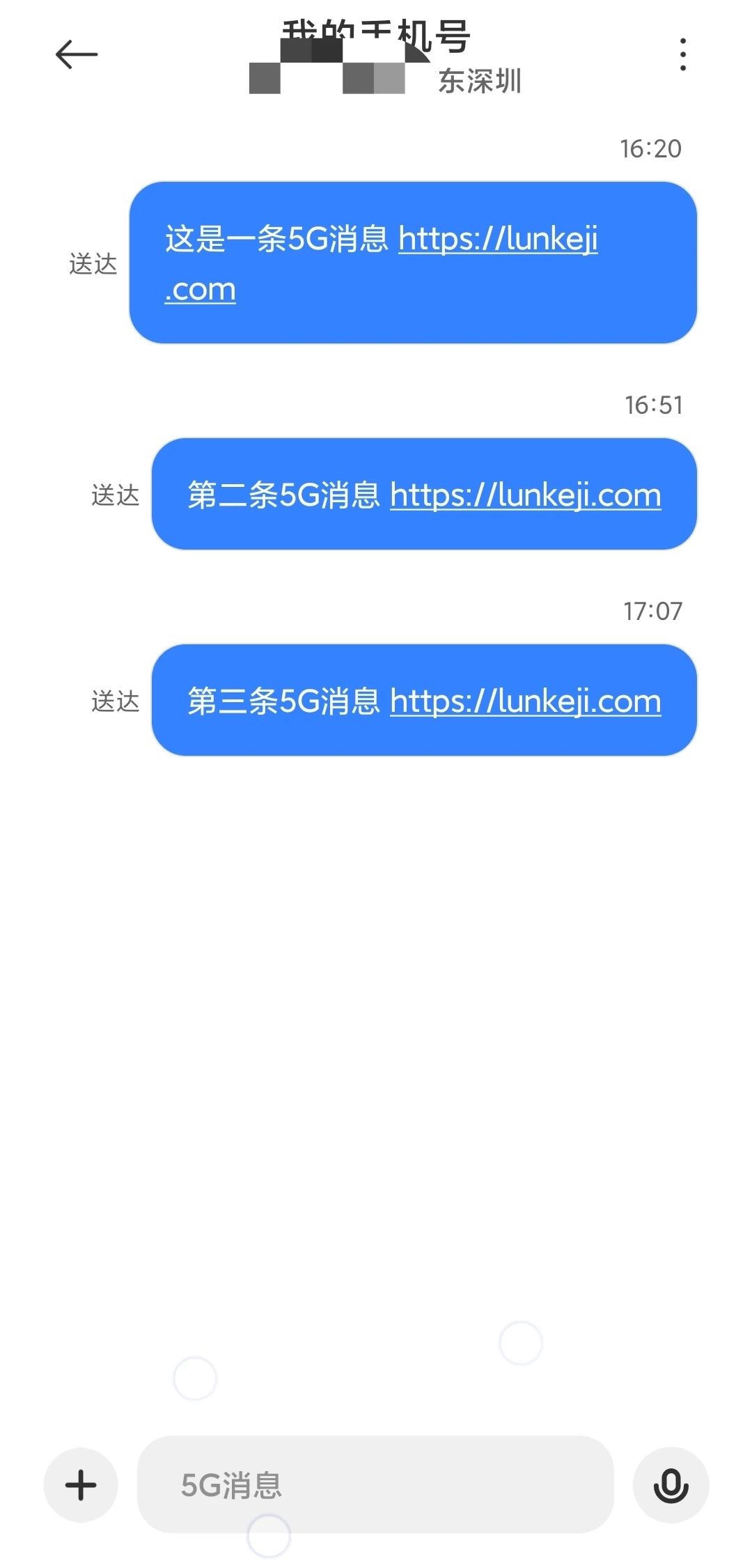Tap the plus attachment button

coord(81,1484)
